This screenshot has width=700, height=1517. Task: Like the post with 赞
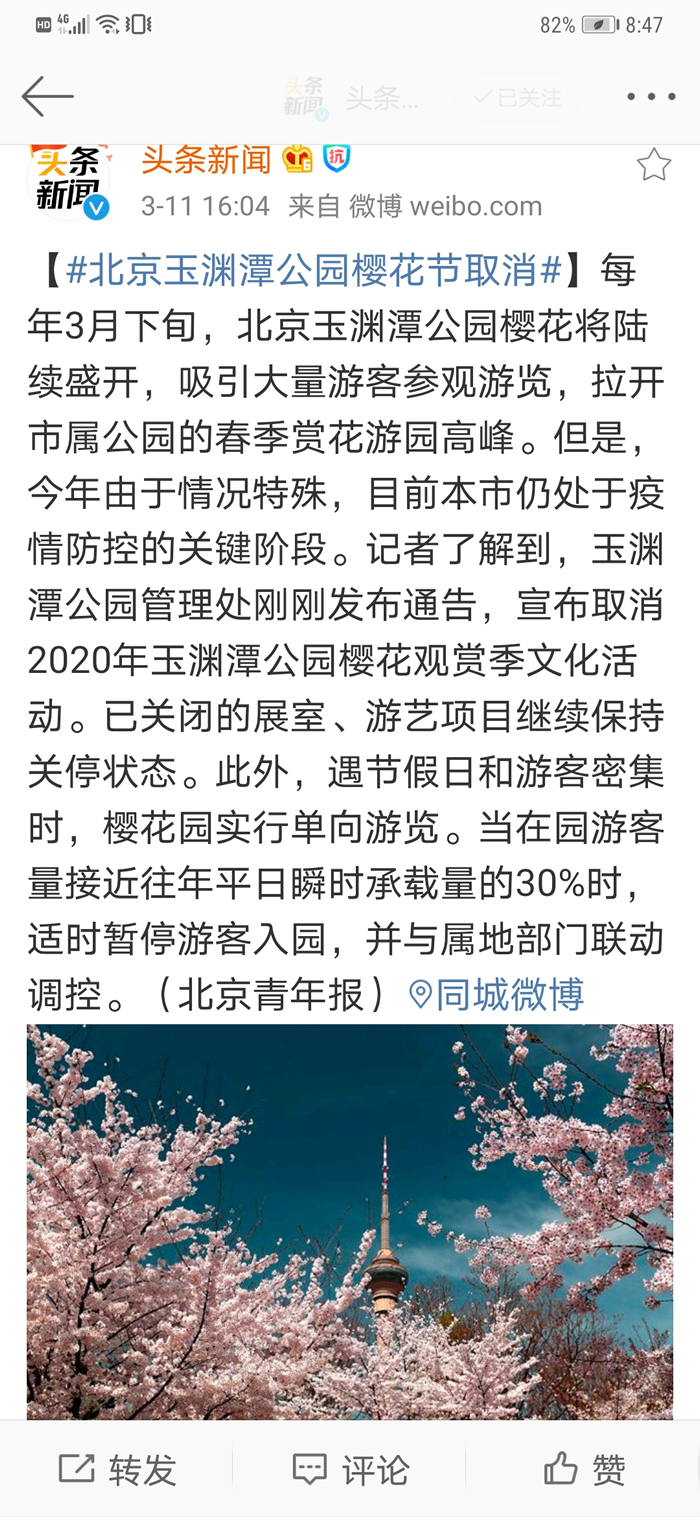[x=584, y=1469]
